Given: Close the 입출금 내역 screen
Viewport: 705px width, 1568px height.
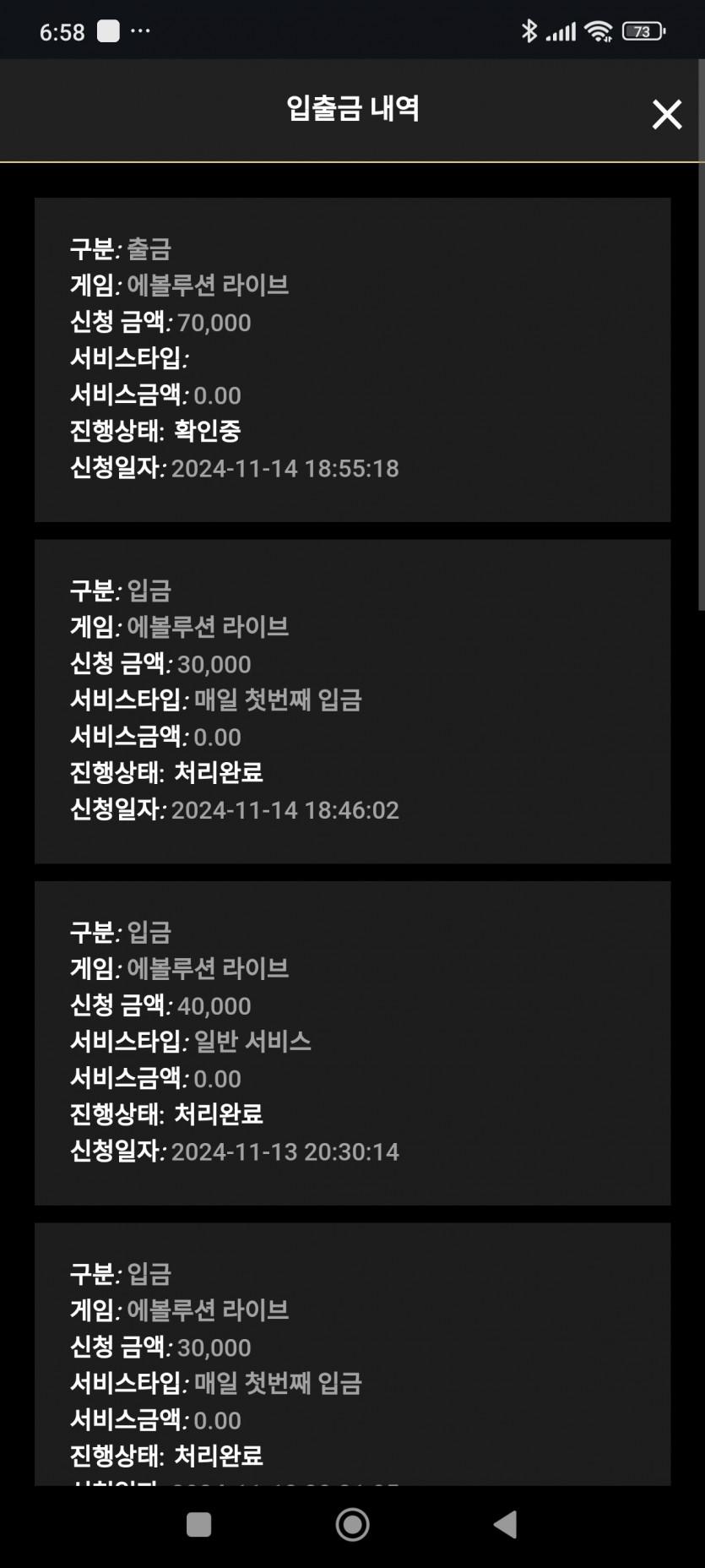Looking at the screenshot, I should (666, 114).
